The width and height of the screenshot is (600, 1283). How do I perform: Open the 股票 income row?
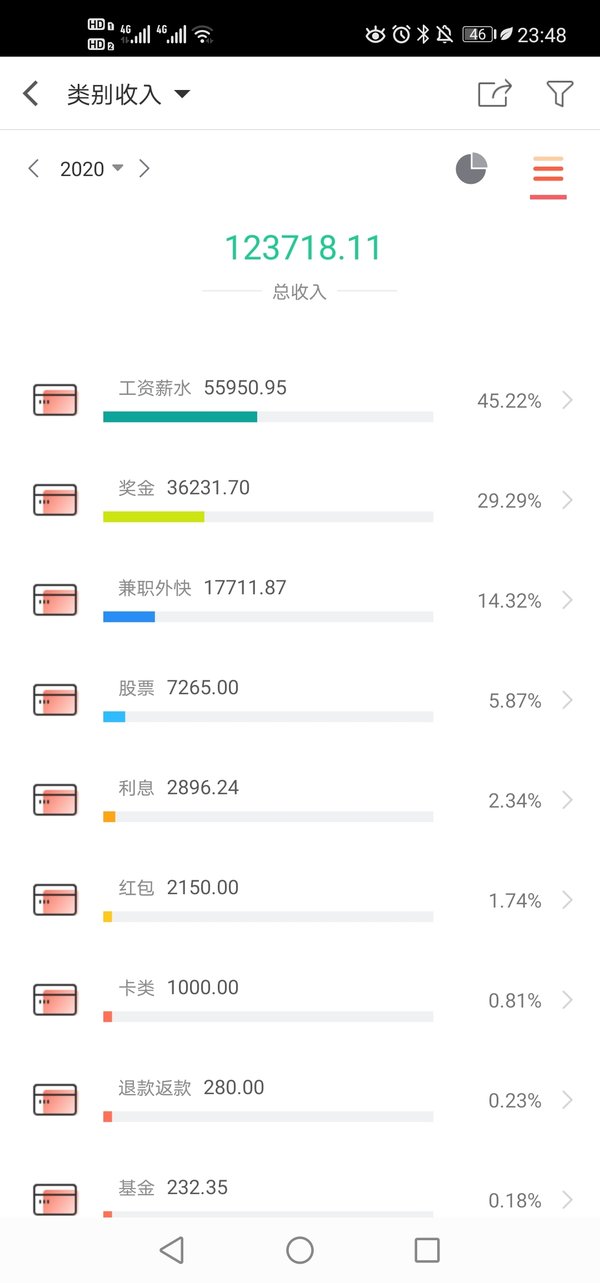click(x=300, y=700)
